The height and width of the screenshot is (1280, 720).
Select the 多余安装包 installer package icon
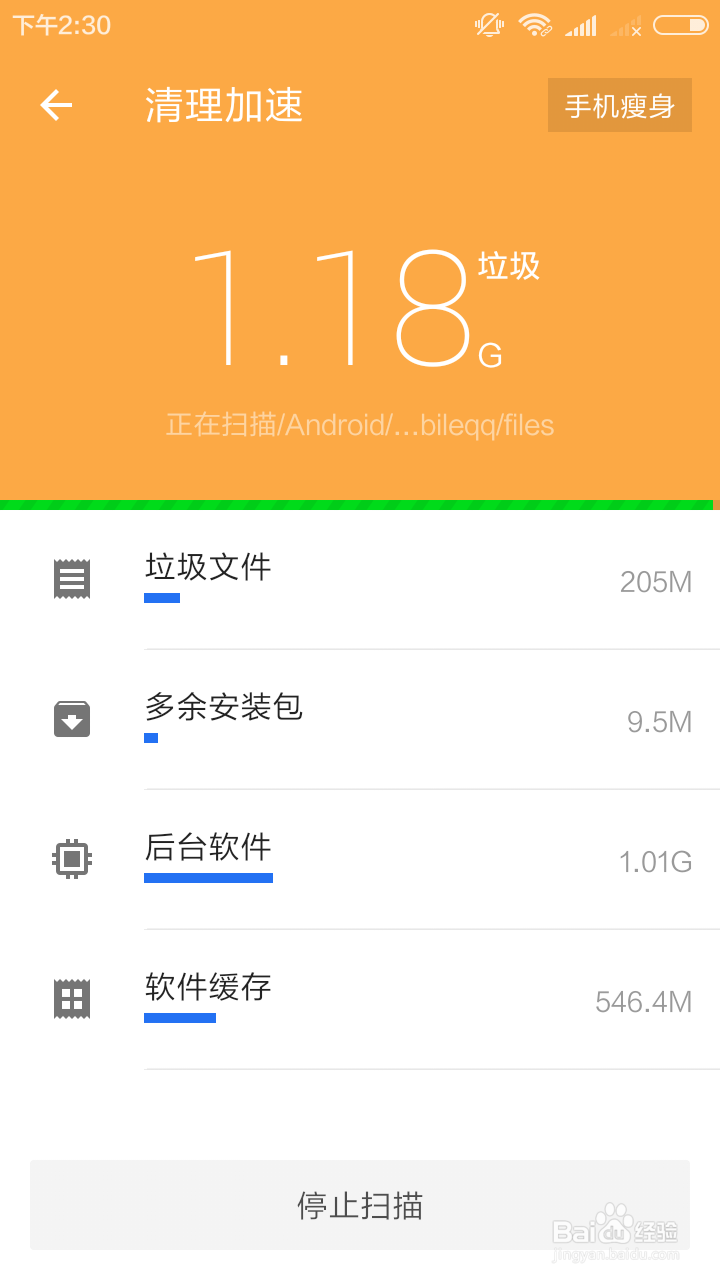coord(71,718)
